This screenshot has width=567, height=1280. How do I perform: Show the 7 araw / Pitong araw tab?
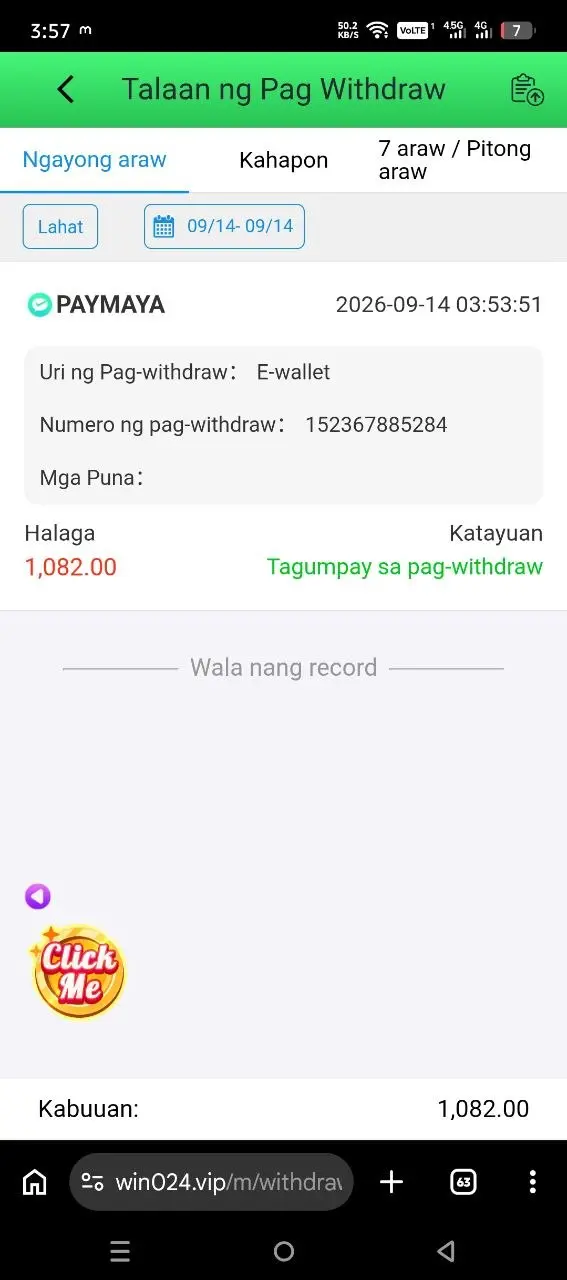coord(455,160)
